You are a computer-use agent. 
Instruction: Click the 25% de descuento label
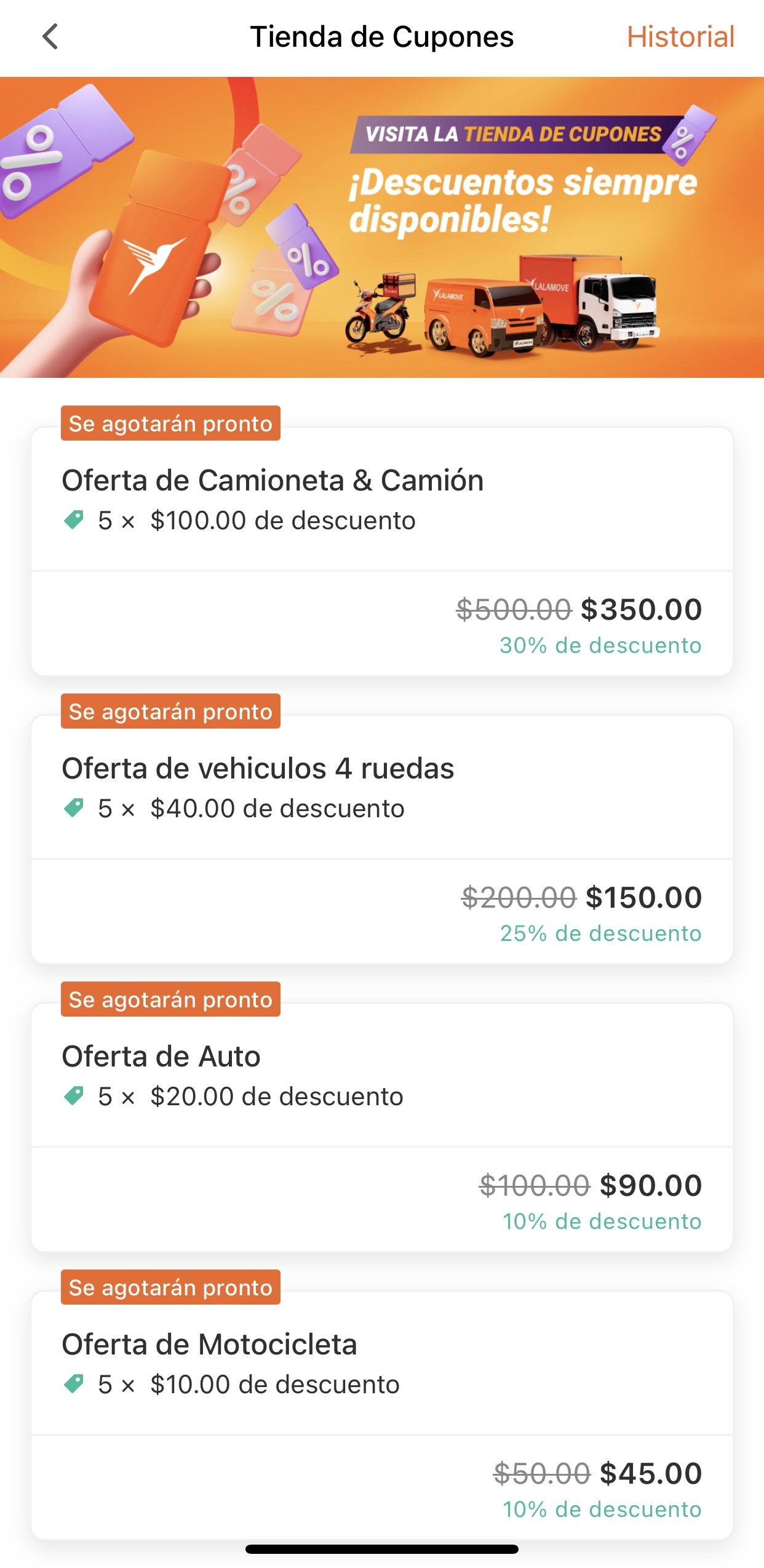(x=600, y=934)
